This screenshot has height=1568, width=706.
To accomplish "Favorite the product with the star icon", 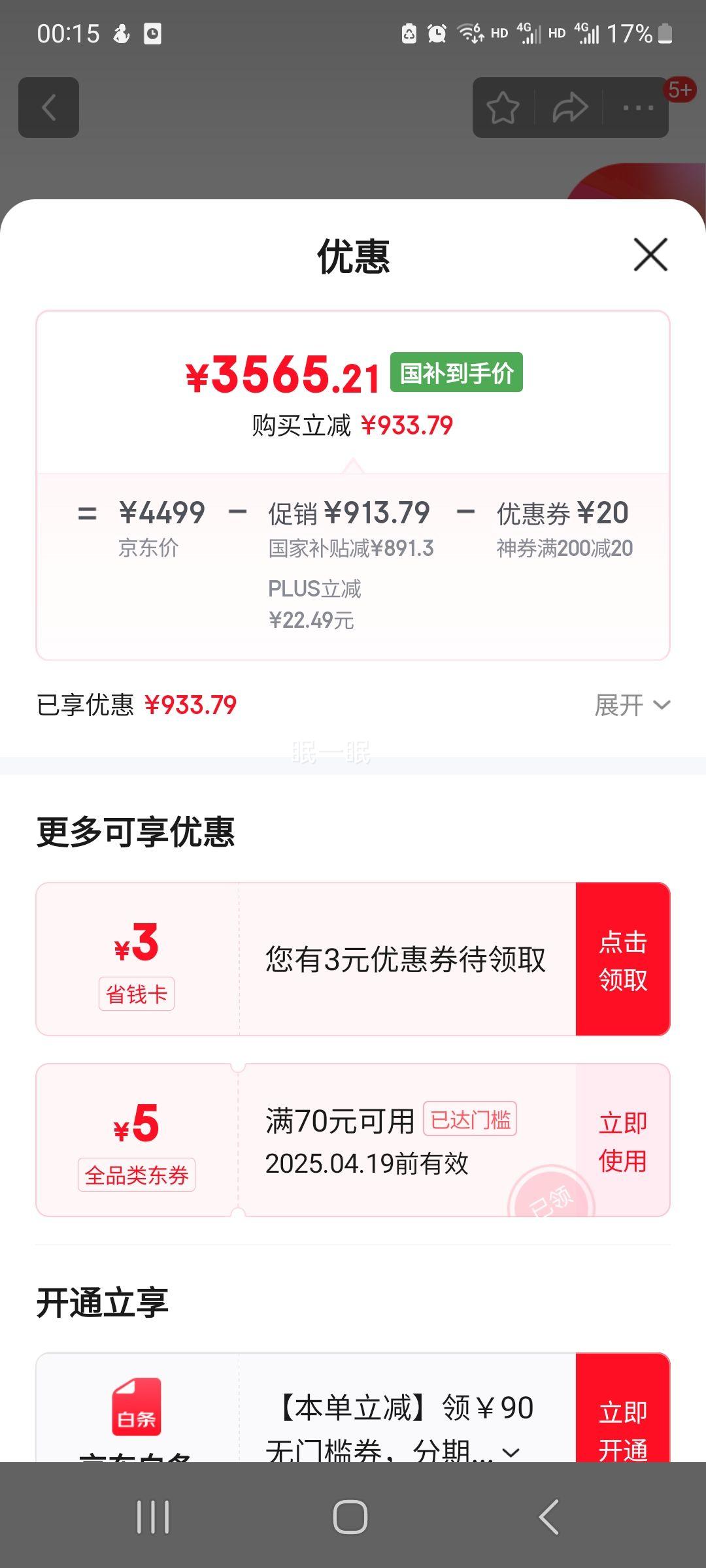I will [x=503, y=108].
